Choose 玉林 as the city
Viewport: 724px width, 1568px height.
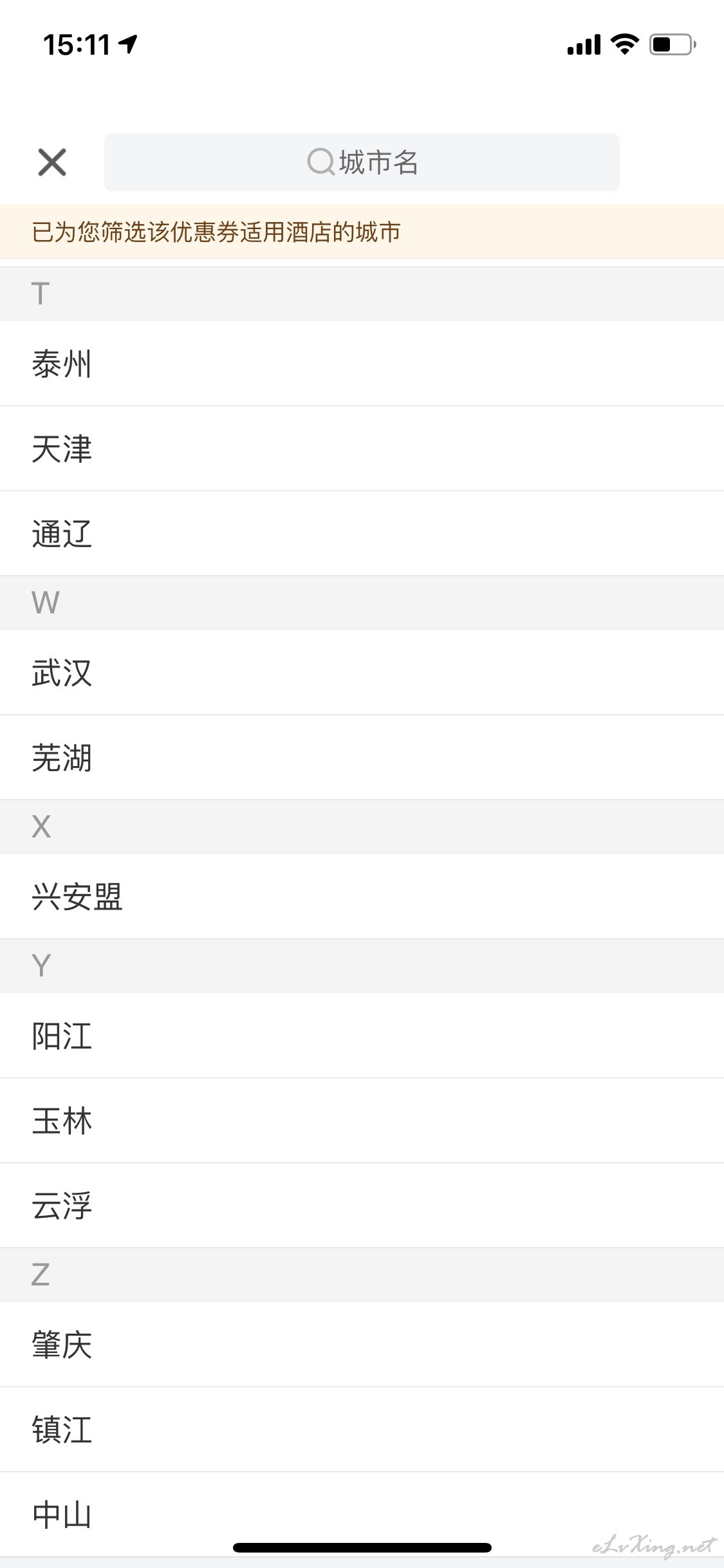[362, 1121]
